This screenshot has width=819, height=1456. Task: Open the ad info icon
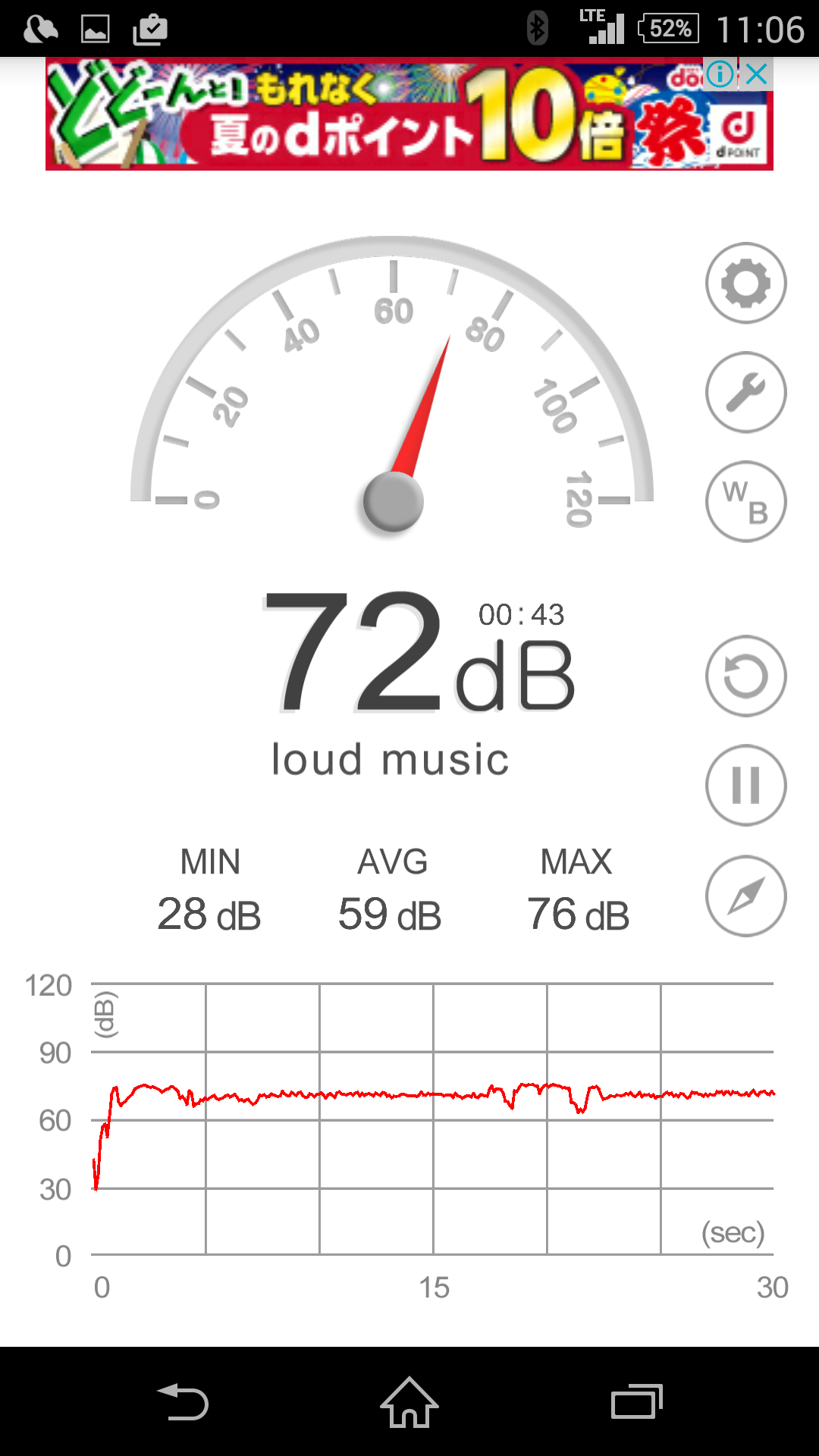(x=720, y=74)
